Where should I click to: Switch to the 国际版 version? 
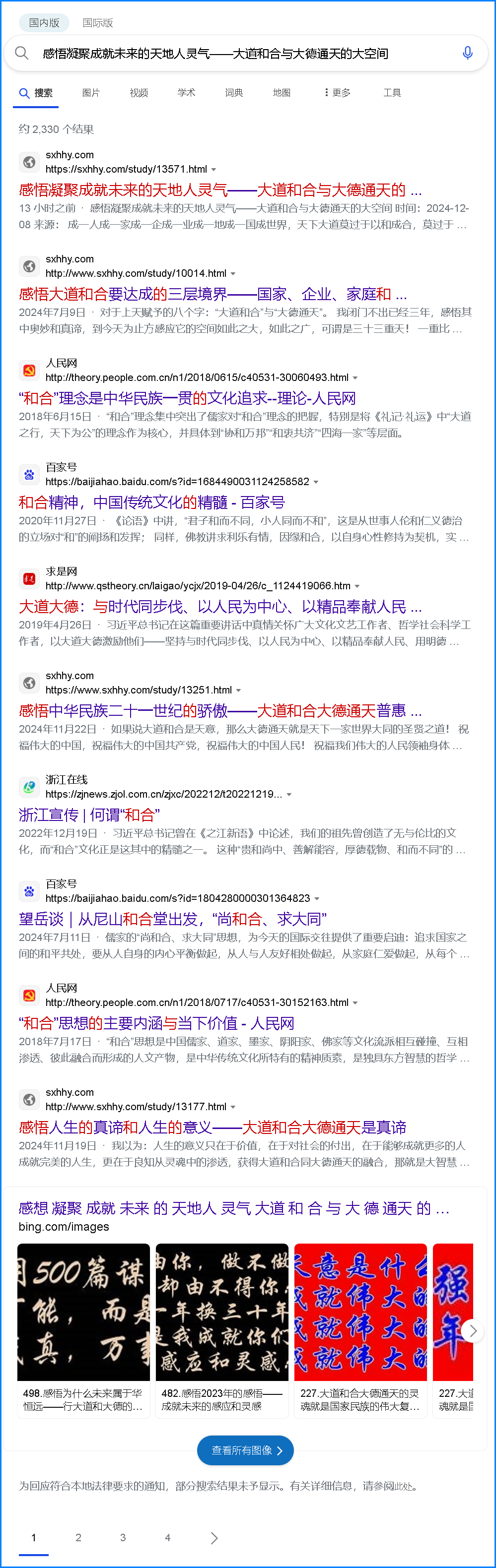point(97,22)
